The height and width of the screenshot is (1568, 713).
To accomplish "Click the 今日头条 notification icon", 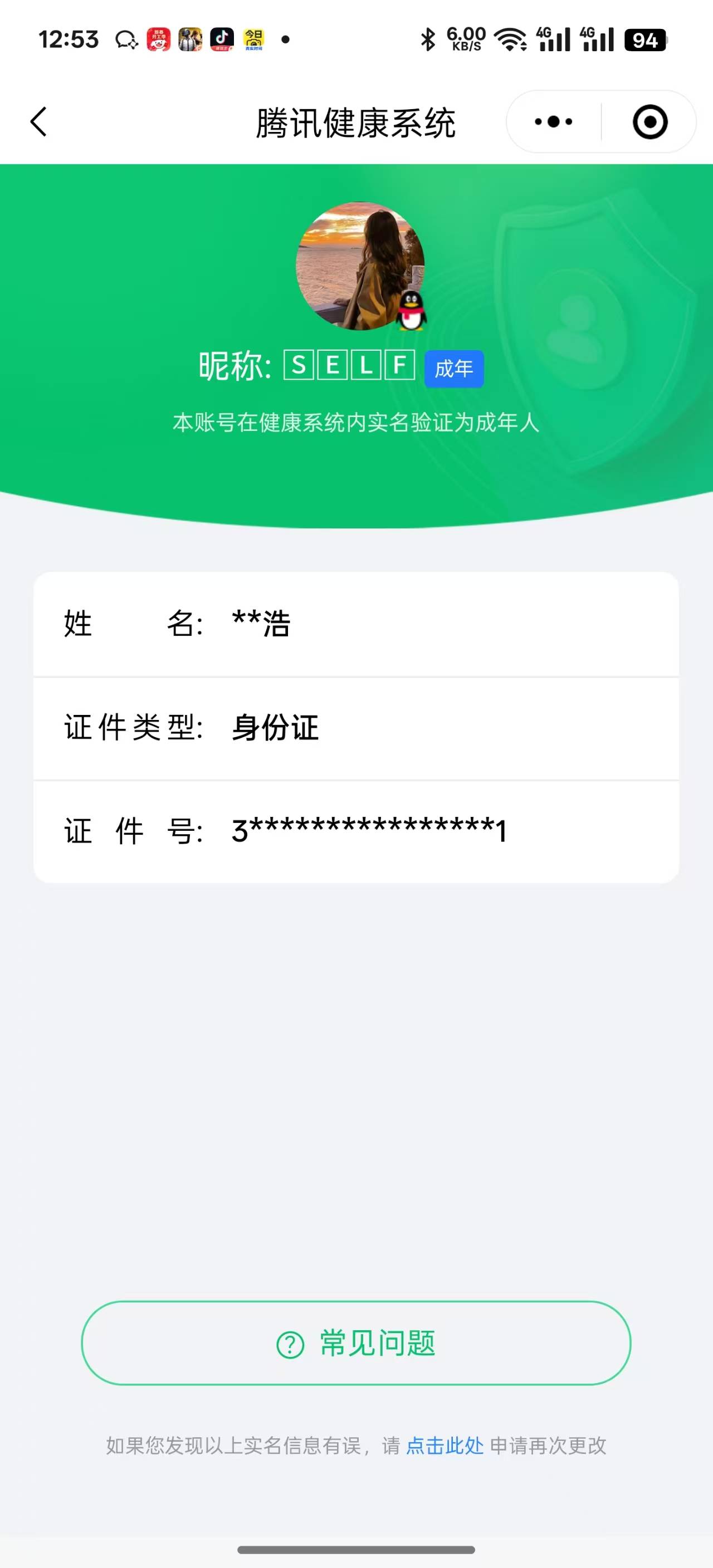I will pos(255,40).
